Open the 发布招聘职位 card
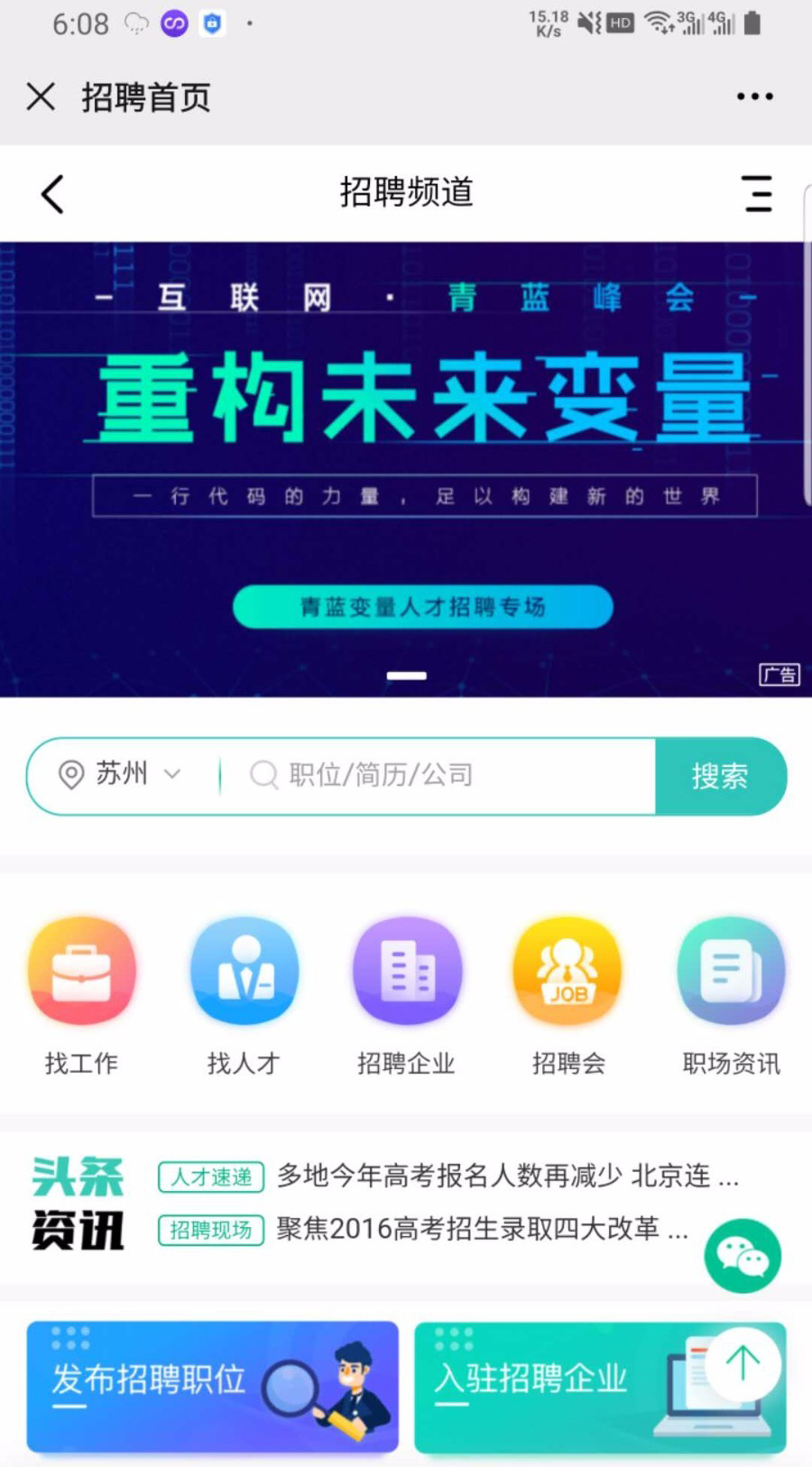The image size is (812, 1467). pos(212,1386)
